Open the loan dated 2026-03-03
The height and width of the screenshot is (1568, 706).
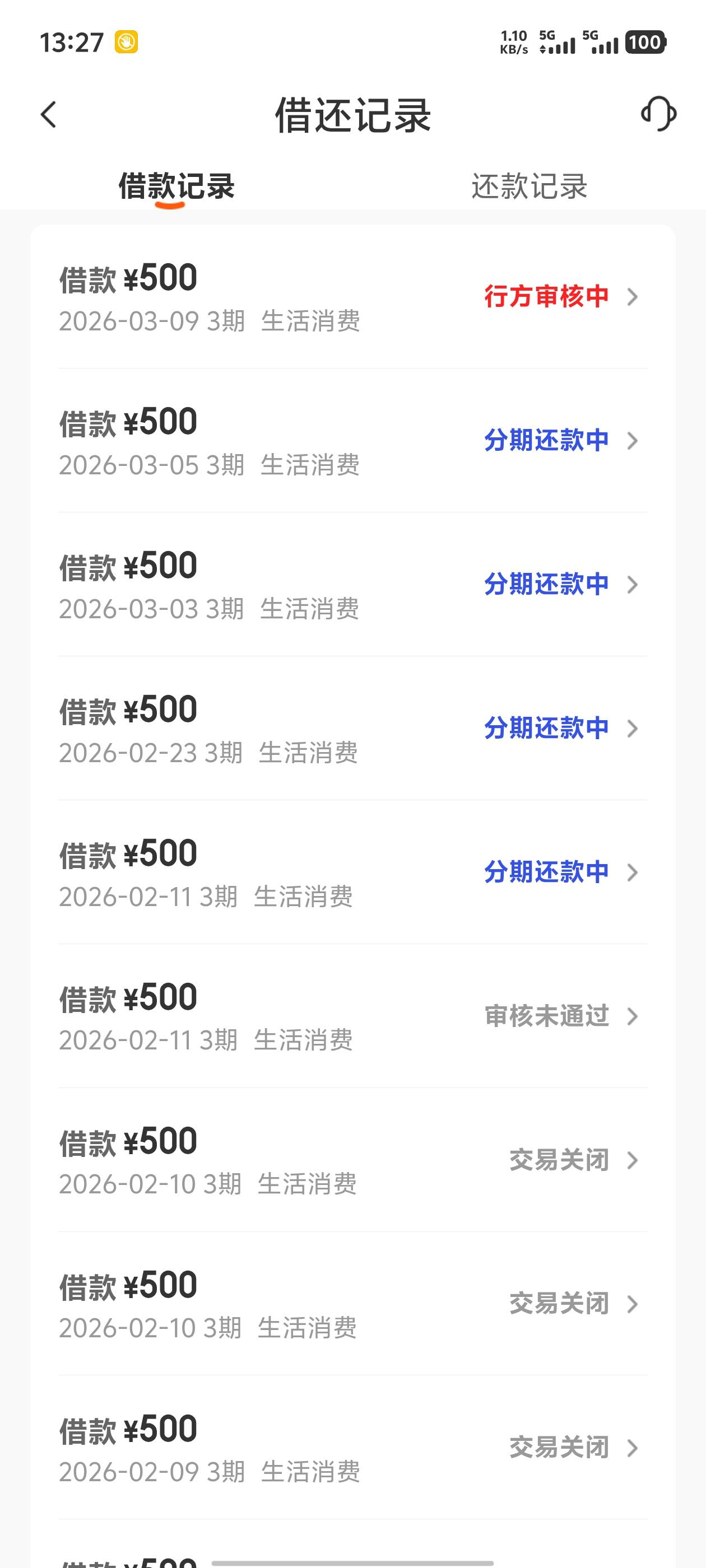tap(352, 584)
